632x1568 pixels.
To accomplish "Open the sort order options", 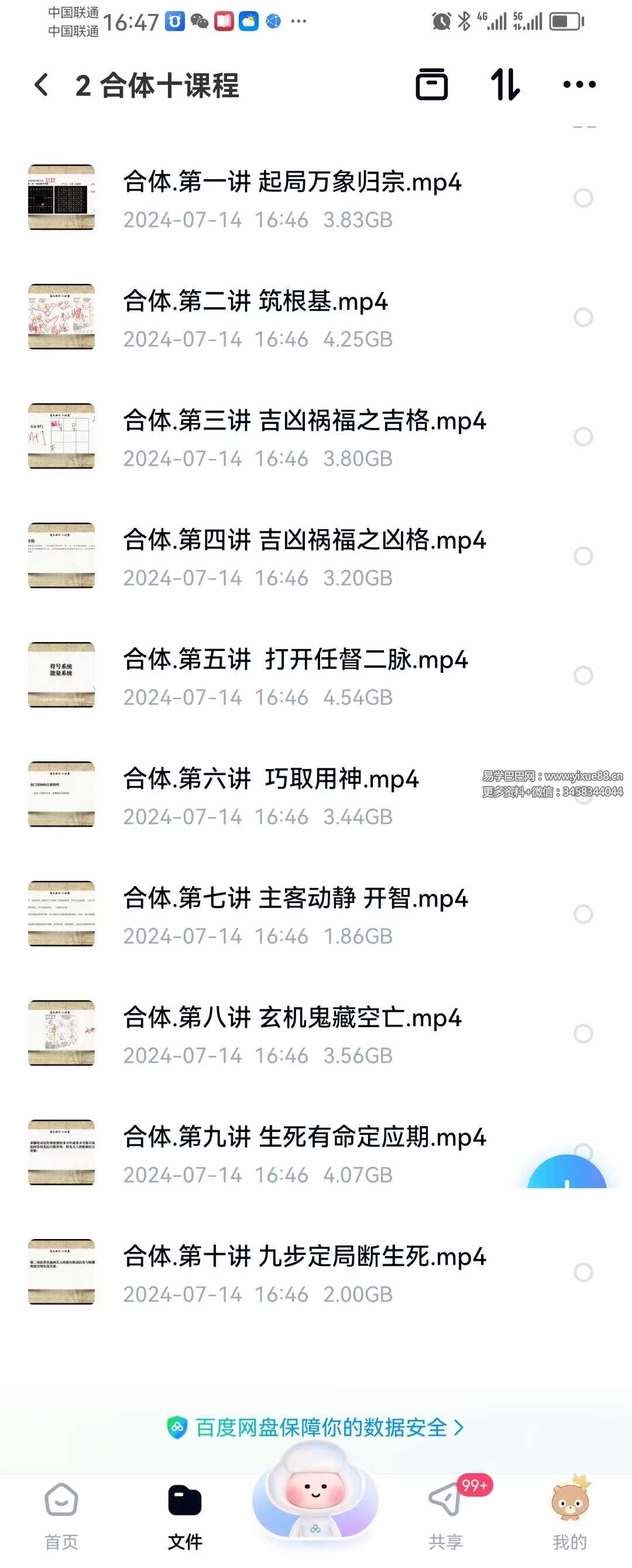I will coord(505,85).
